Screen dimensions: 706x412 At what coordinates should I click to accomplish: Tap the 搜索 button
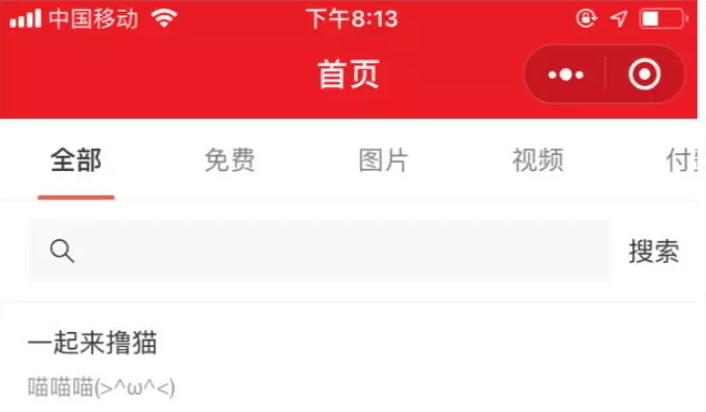pyautogui.click(x=654, y=252)
